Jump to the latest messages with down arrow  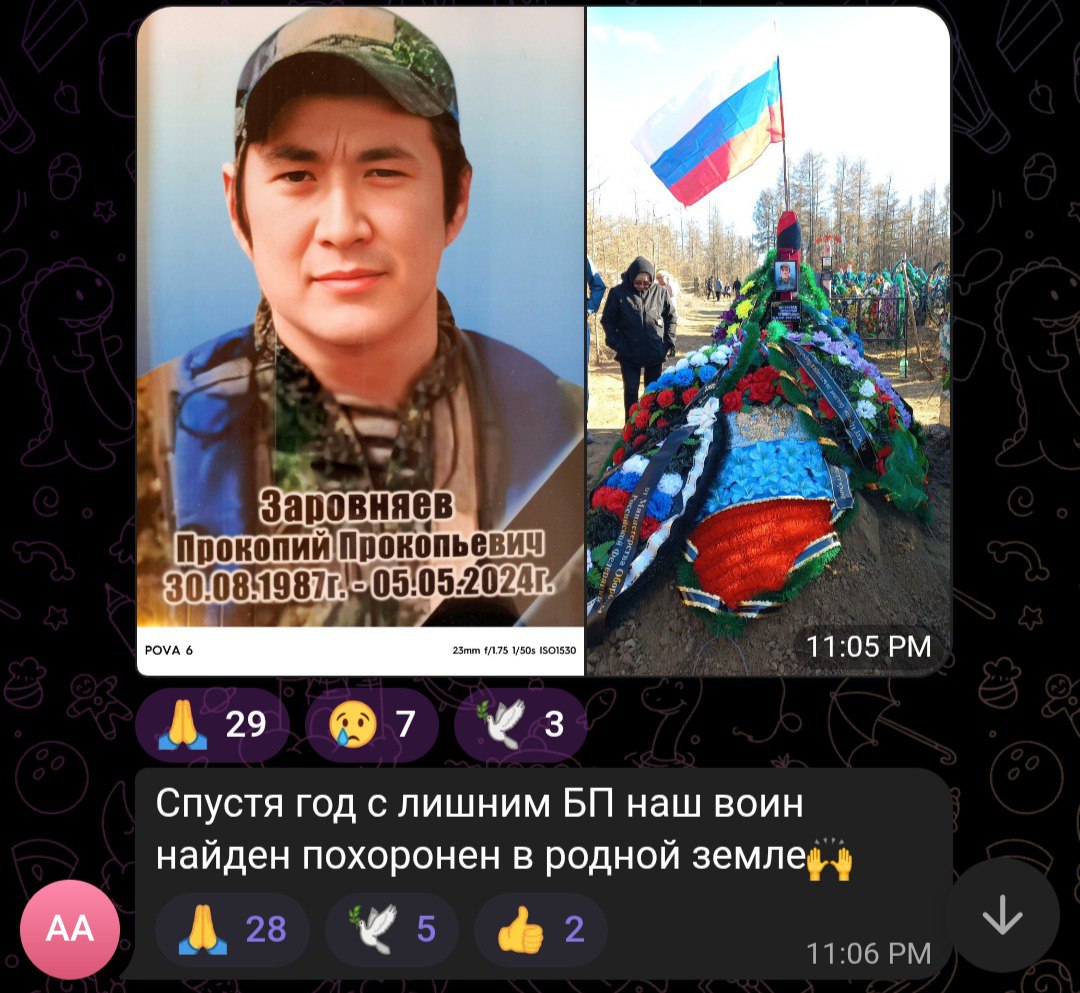pyautogui.click(x=1002, y=915)
